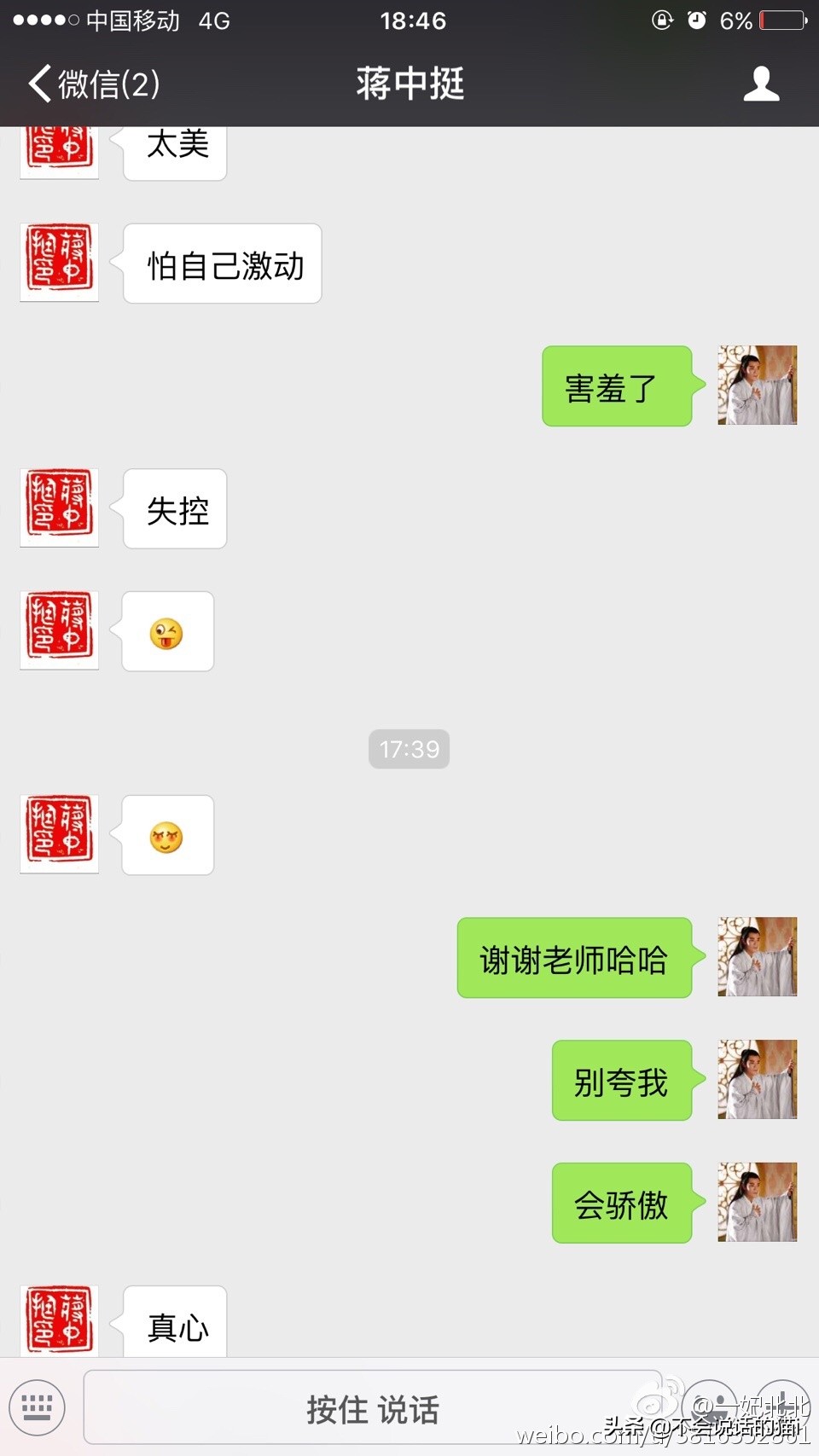Image resolution: width=819 pixels, height=1456 pixels.
Task: Tap the 17:39 timestamp in the chat
Action: coord(409,749)
